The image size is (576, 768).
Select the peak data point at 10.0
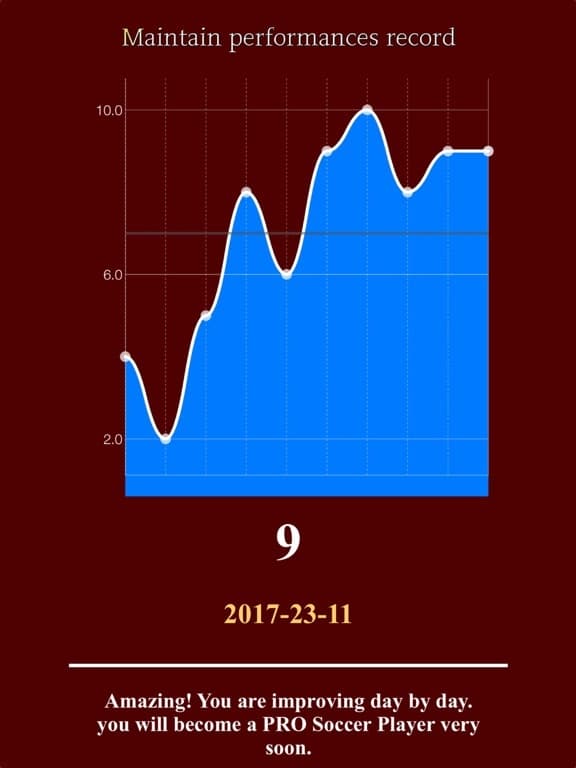pos(367,110)
